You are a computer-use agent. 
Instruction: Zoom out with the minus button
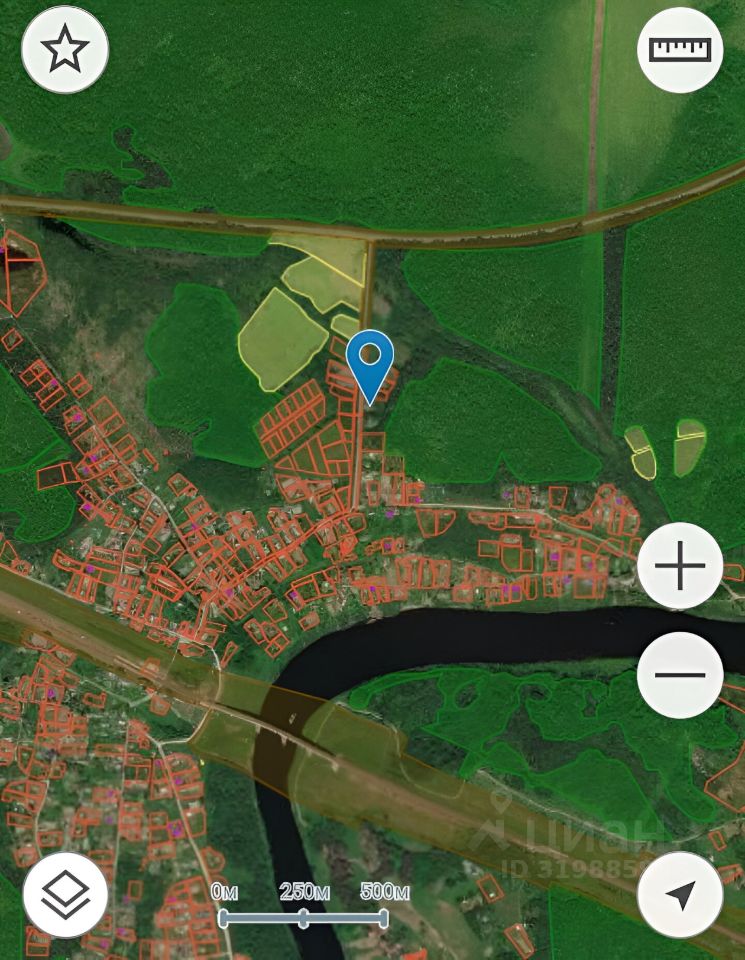tap(680, 675)
